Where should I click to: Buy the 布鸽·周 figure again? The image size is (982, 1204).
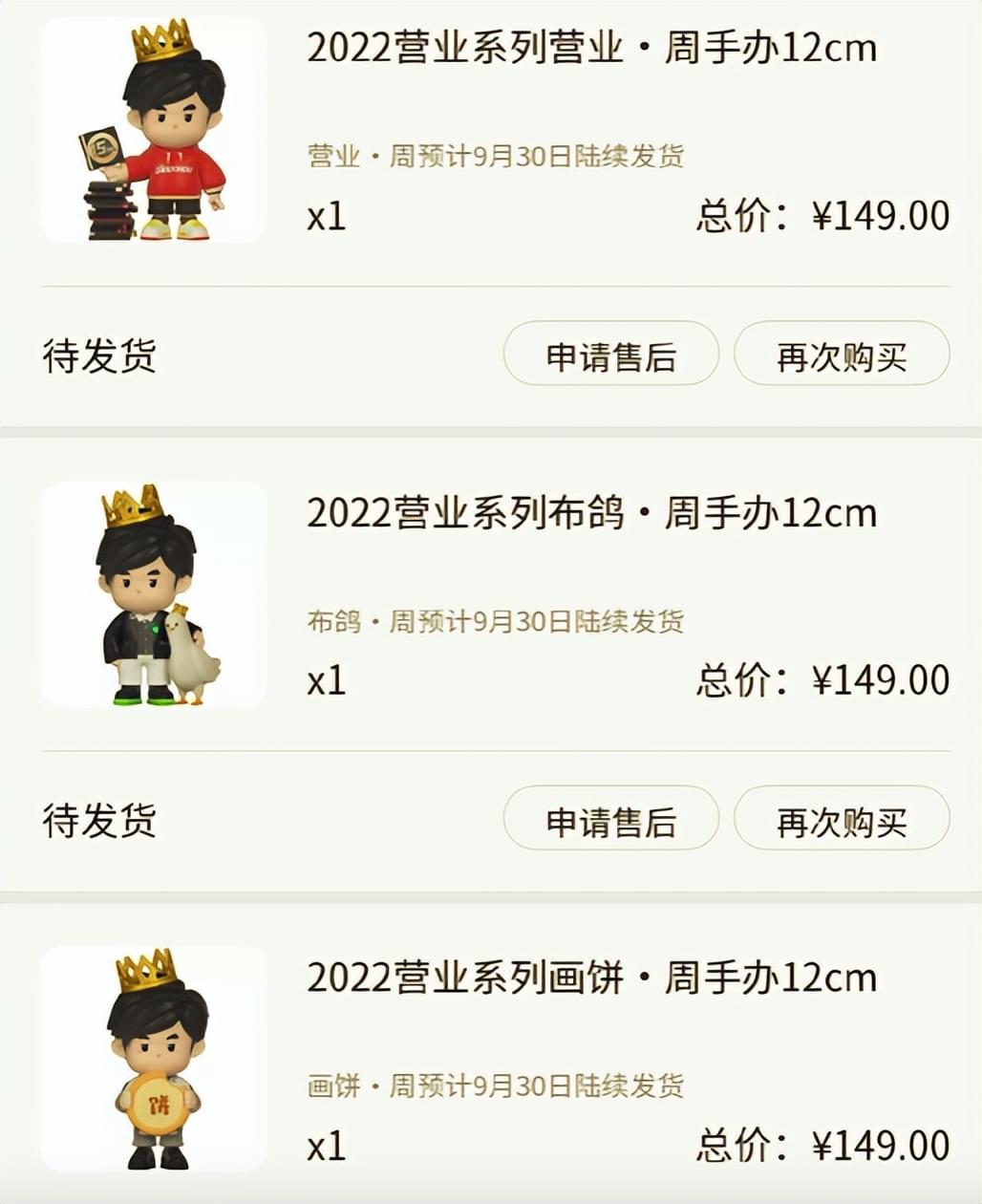[841, 819]
